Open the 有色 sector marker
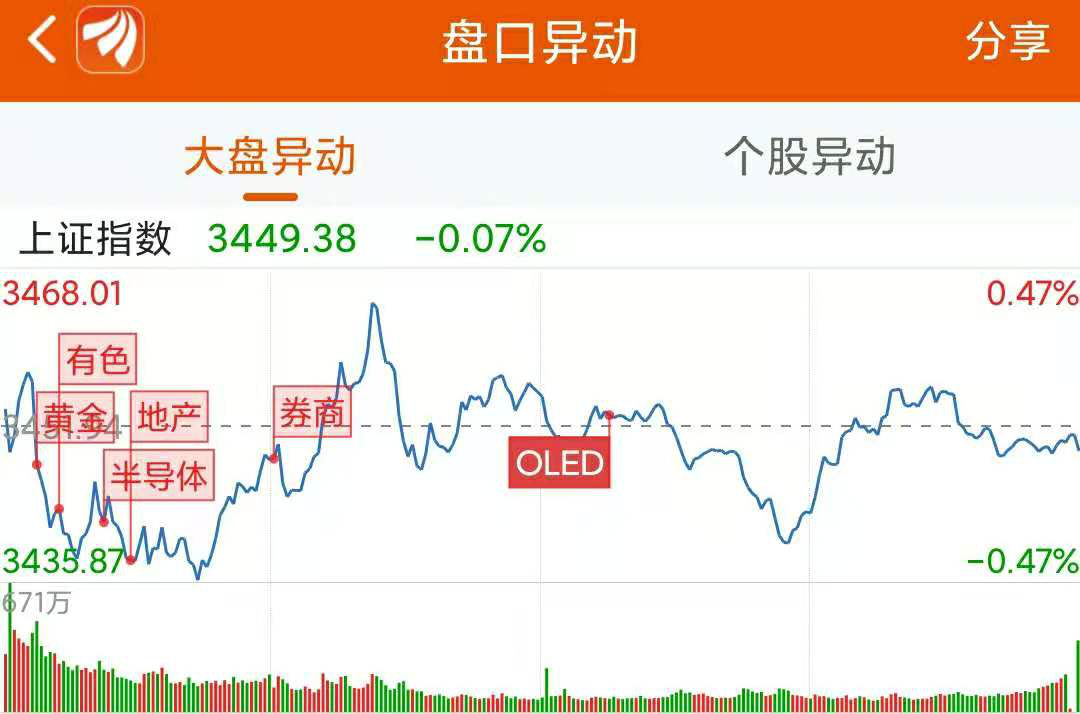 [98, 359]
